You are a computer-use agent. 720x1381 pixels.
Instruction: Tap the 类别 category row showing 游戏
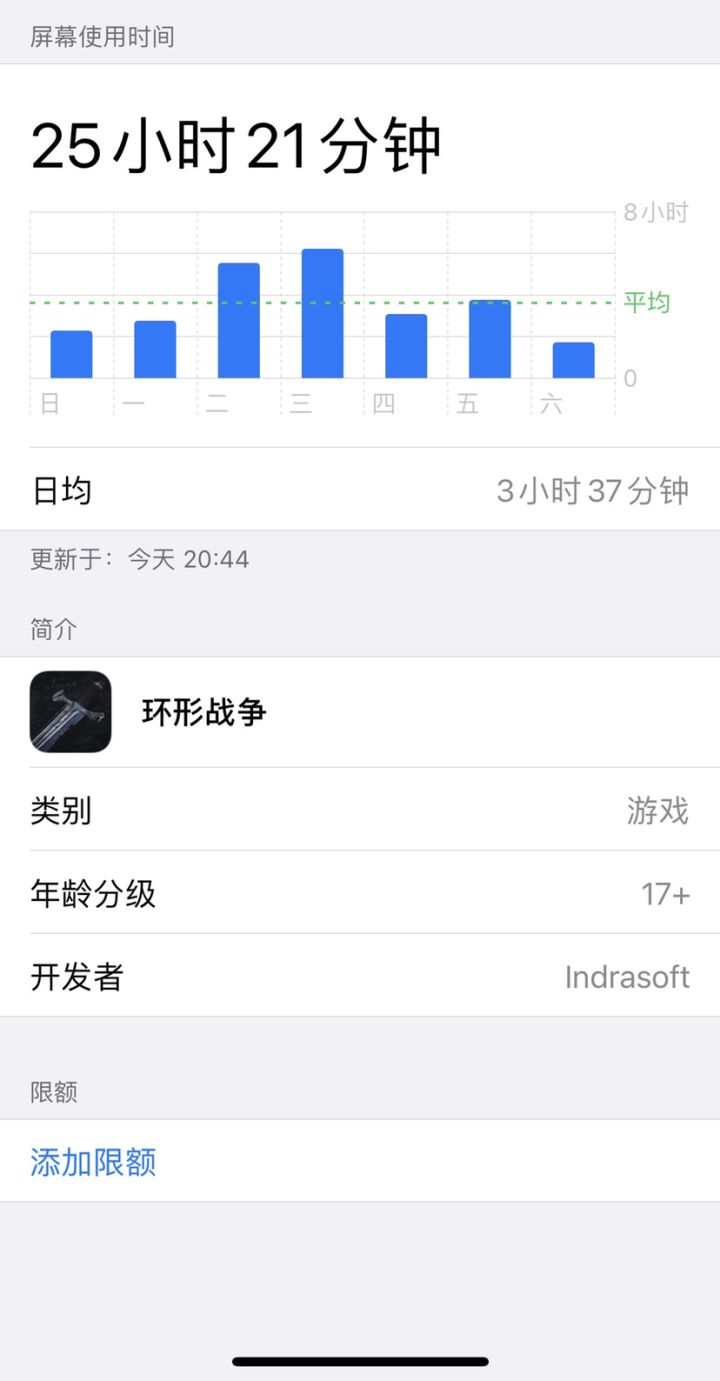tap(360, 812)
